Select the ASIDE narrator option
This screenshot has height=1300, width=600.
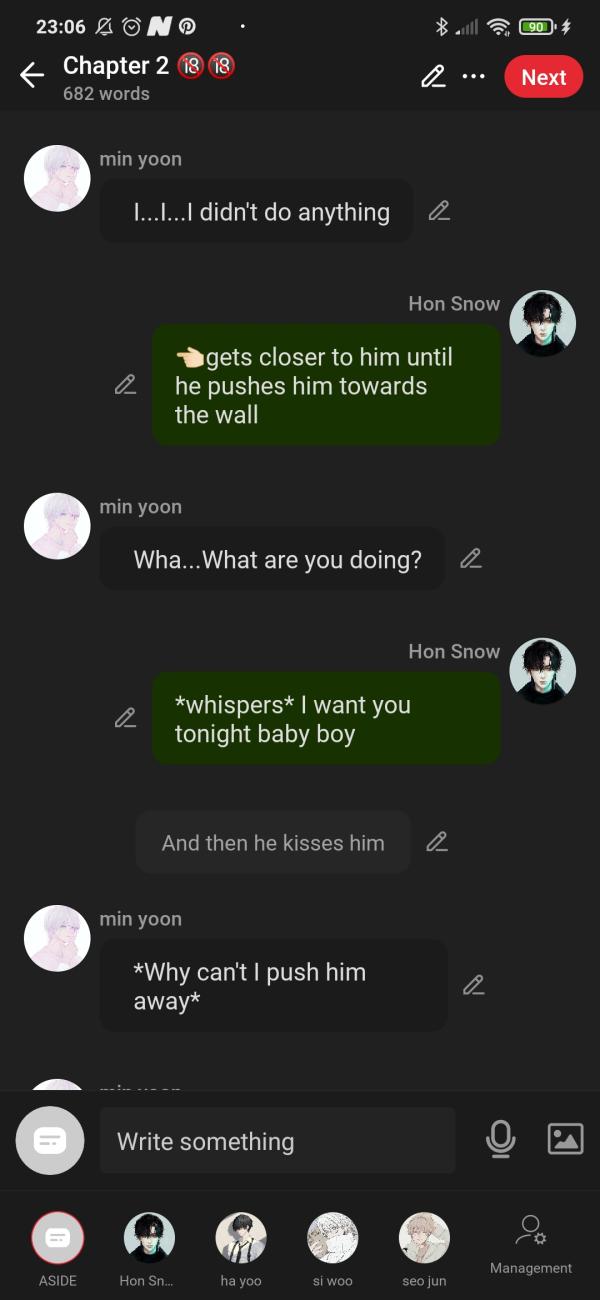[57, 1239]
